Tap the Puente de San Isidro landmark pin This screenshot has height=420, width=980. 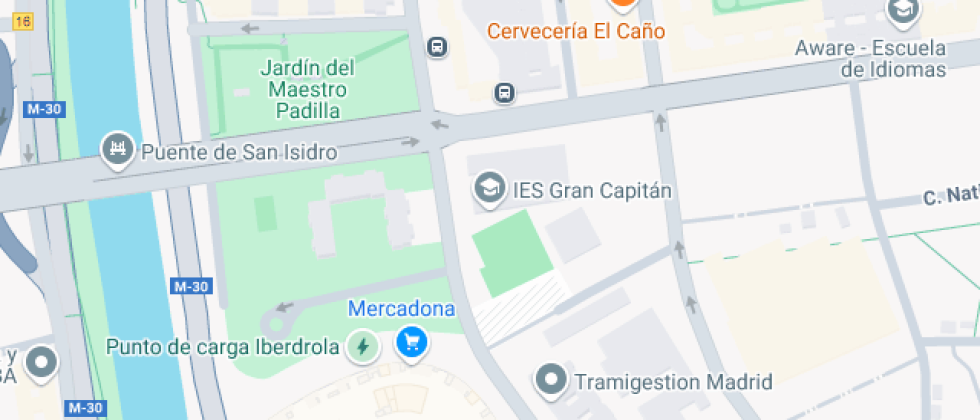click(118, 152)
